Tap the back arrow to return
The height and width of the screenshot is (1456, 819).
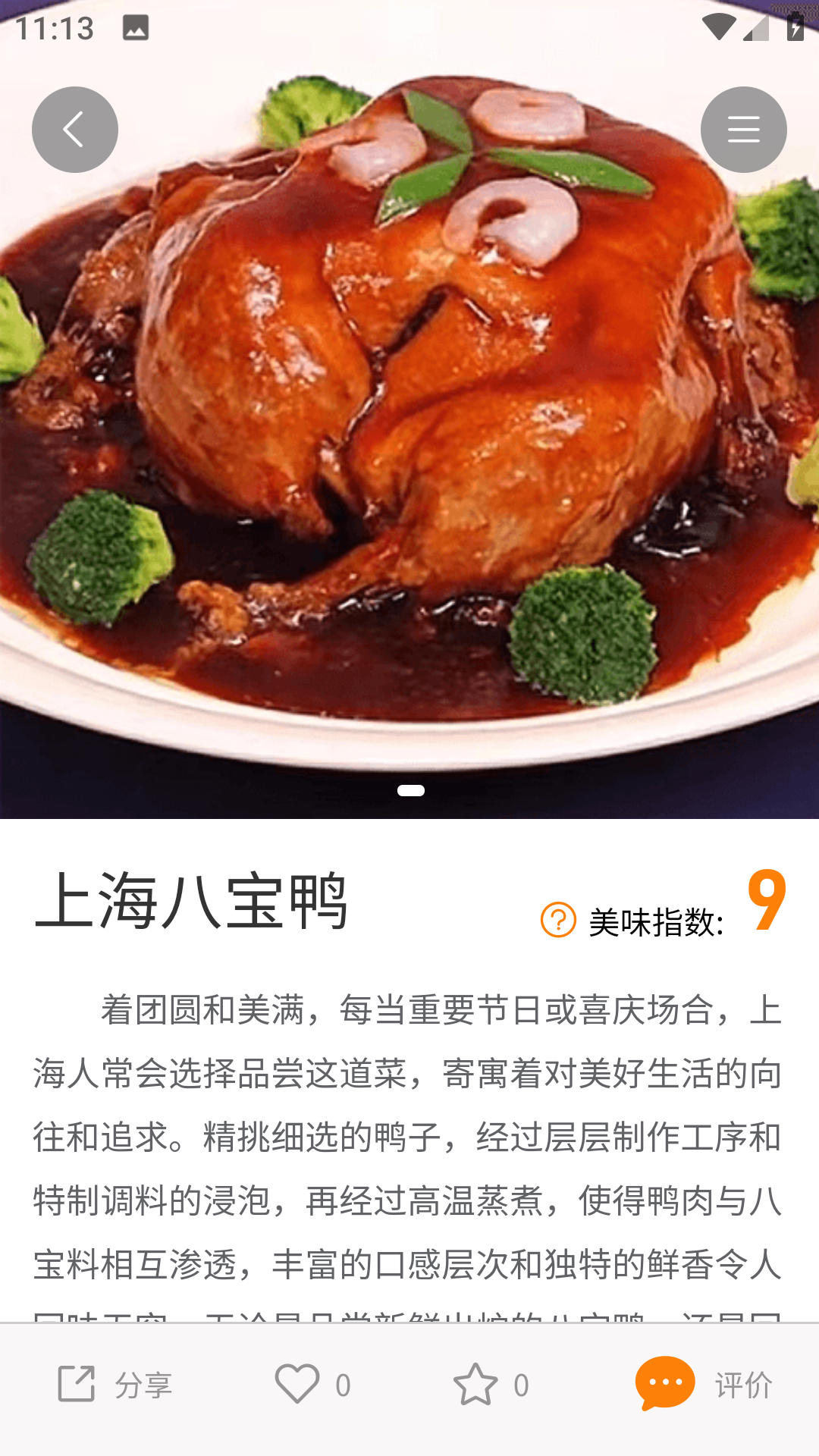point(75,129)
